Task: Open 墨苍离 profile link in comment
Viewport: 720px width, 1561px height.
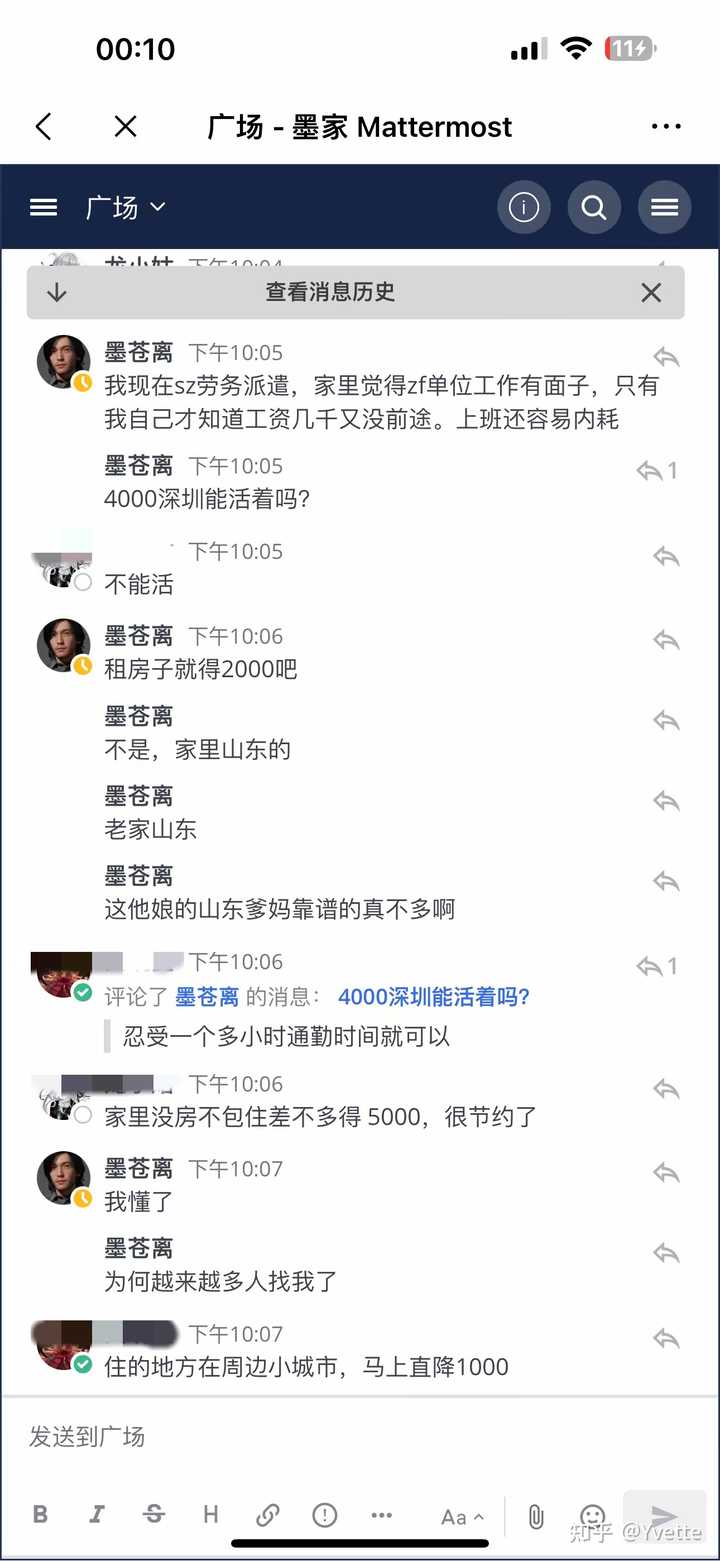Action: tap(207, 996)
